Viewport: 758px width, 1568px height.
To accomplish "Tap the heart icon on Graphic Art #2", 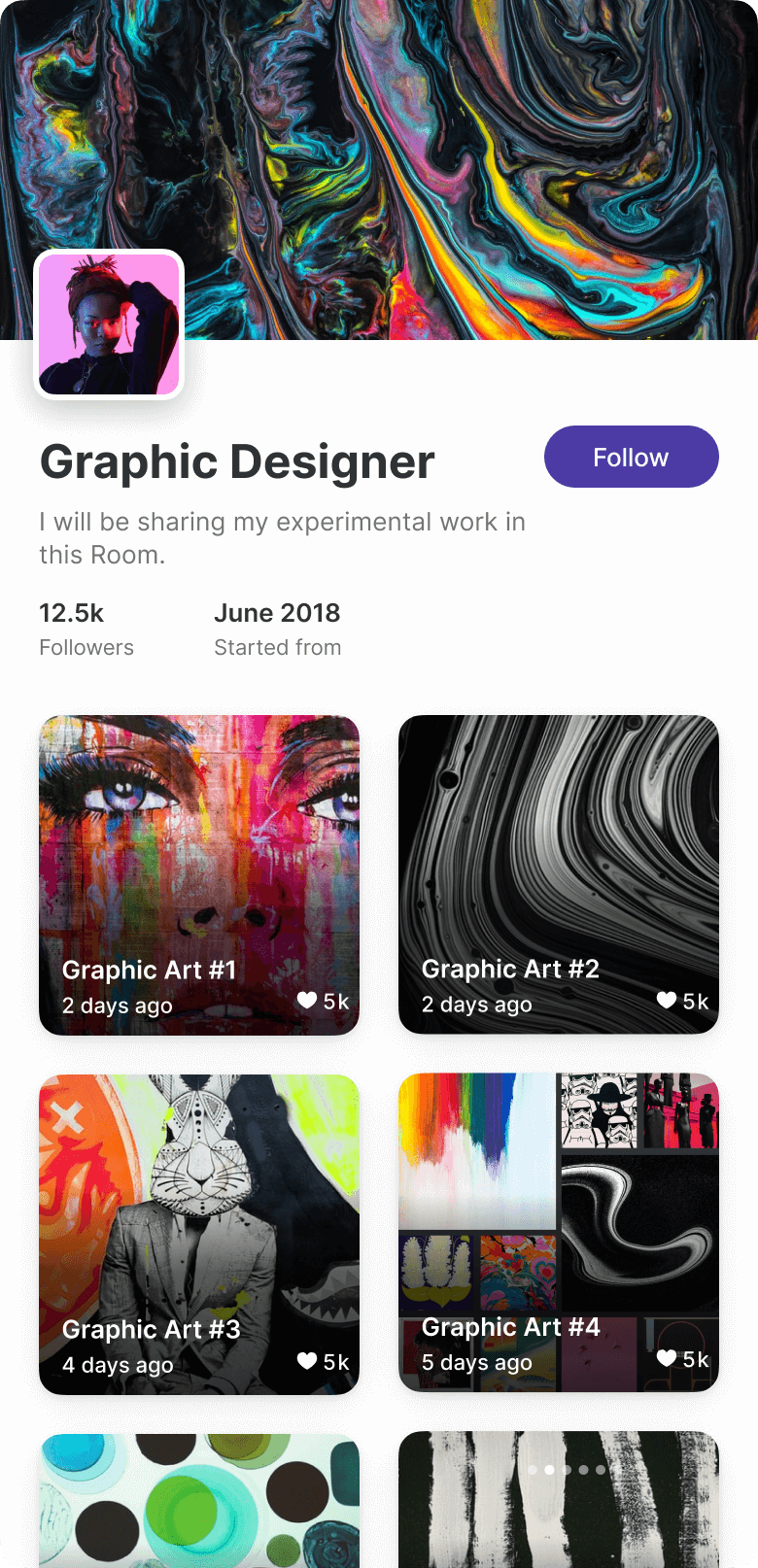I will (668, 999).
